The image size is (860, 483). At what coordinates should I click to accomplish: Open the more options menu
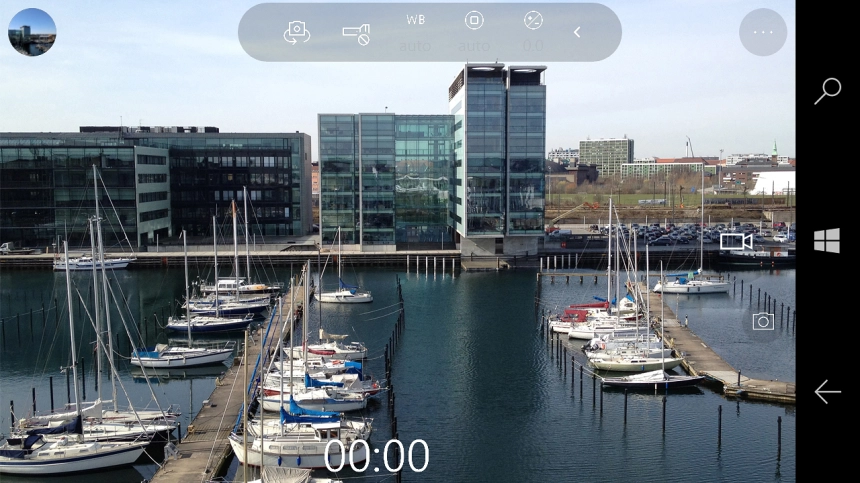(x=763, y=32)
